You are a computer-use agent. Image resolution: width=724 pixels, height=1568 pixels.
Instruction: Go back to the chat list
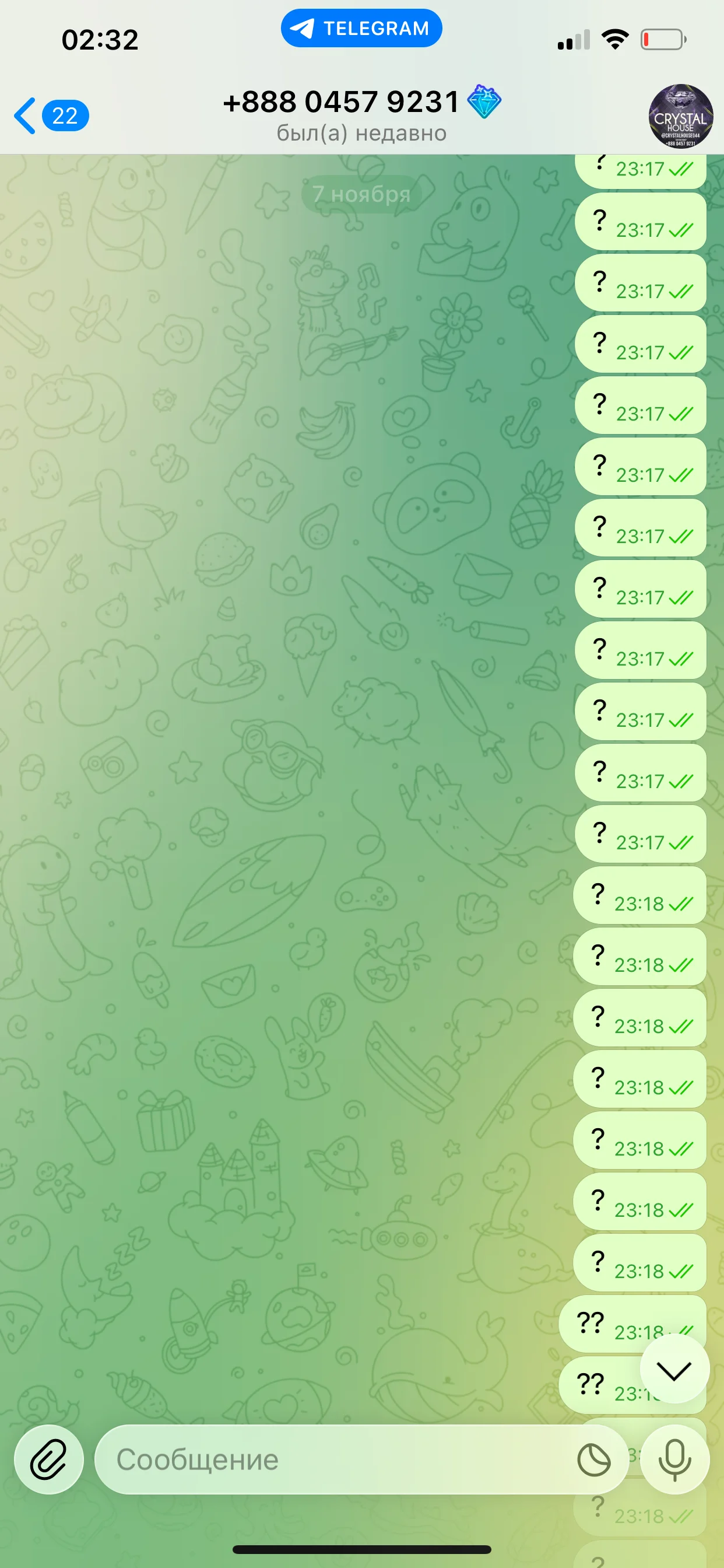(50, 116)
